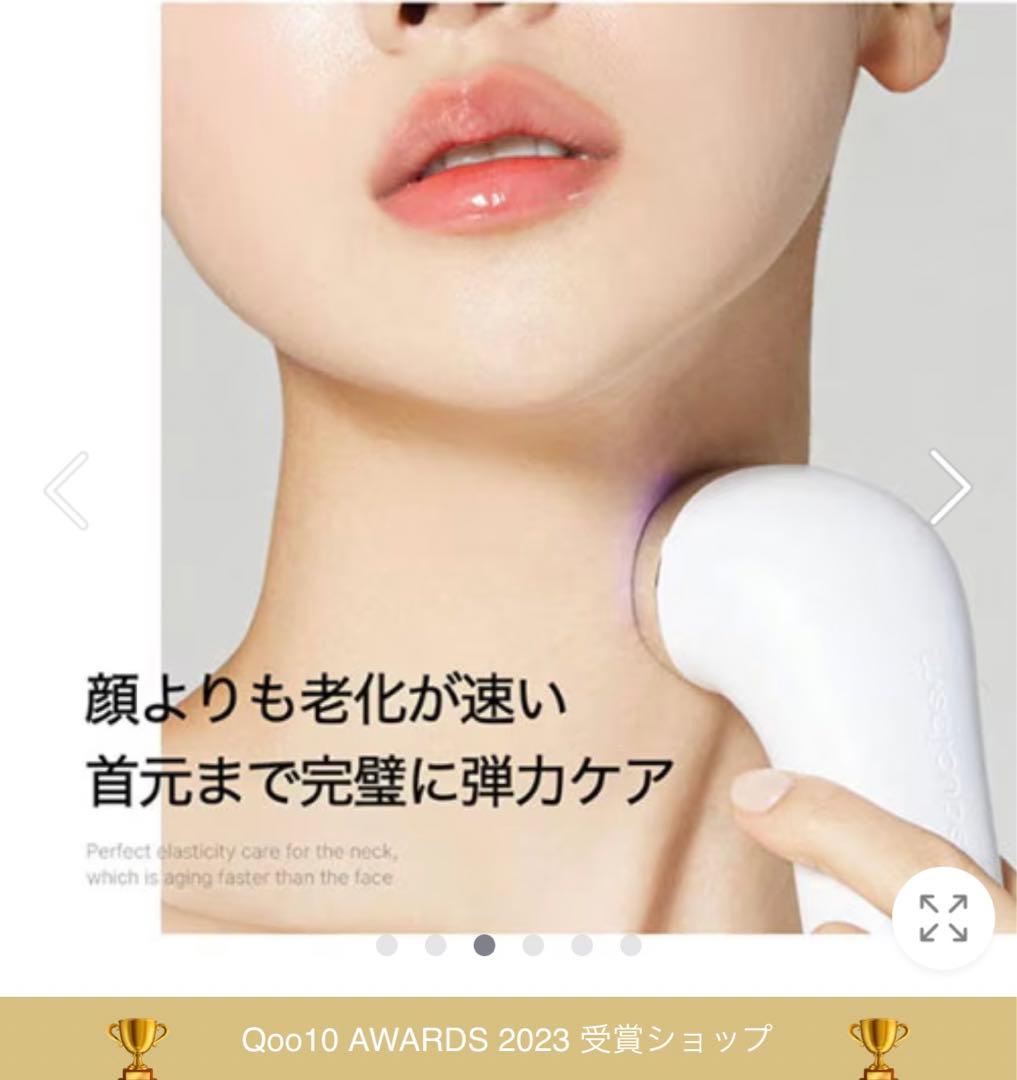Image resolution: width=1017 pixels, height=1080 pixels.
Task: Advance carousel to the next product photo
Action: tap(952, 488)
